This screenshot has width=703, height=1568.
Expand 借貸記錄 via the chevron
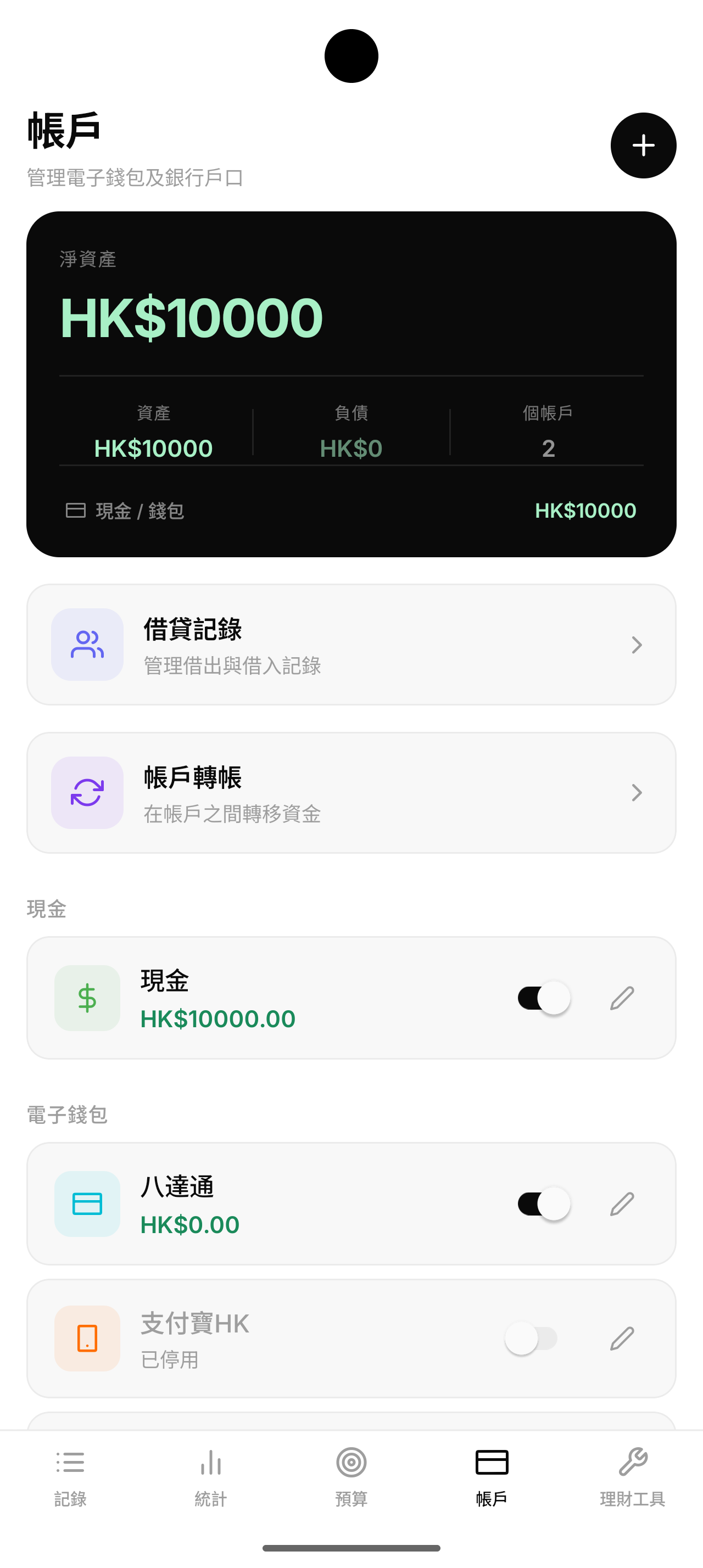click(637, 645)
